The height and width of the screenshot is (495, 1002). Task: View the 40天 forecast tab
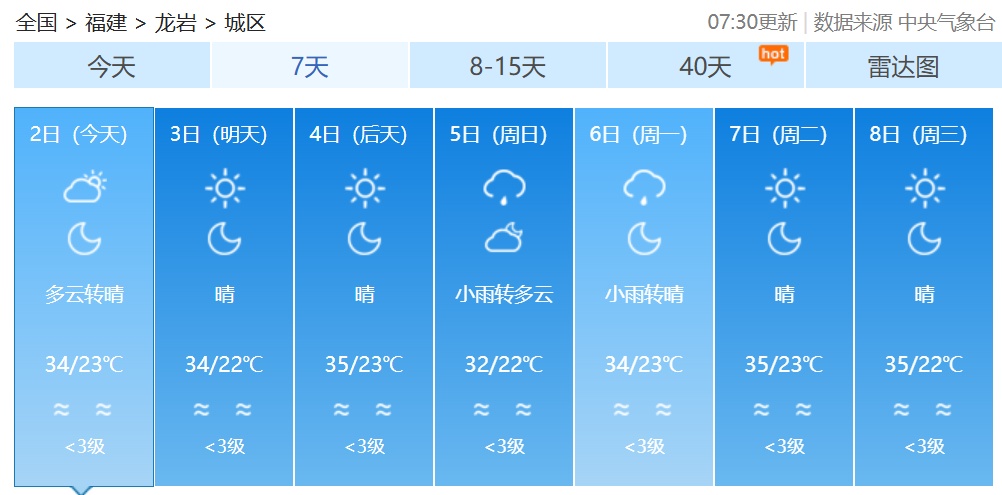click(x=705, y=67)
